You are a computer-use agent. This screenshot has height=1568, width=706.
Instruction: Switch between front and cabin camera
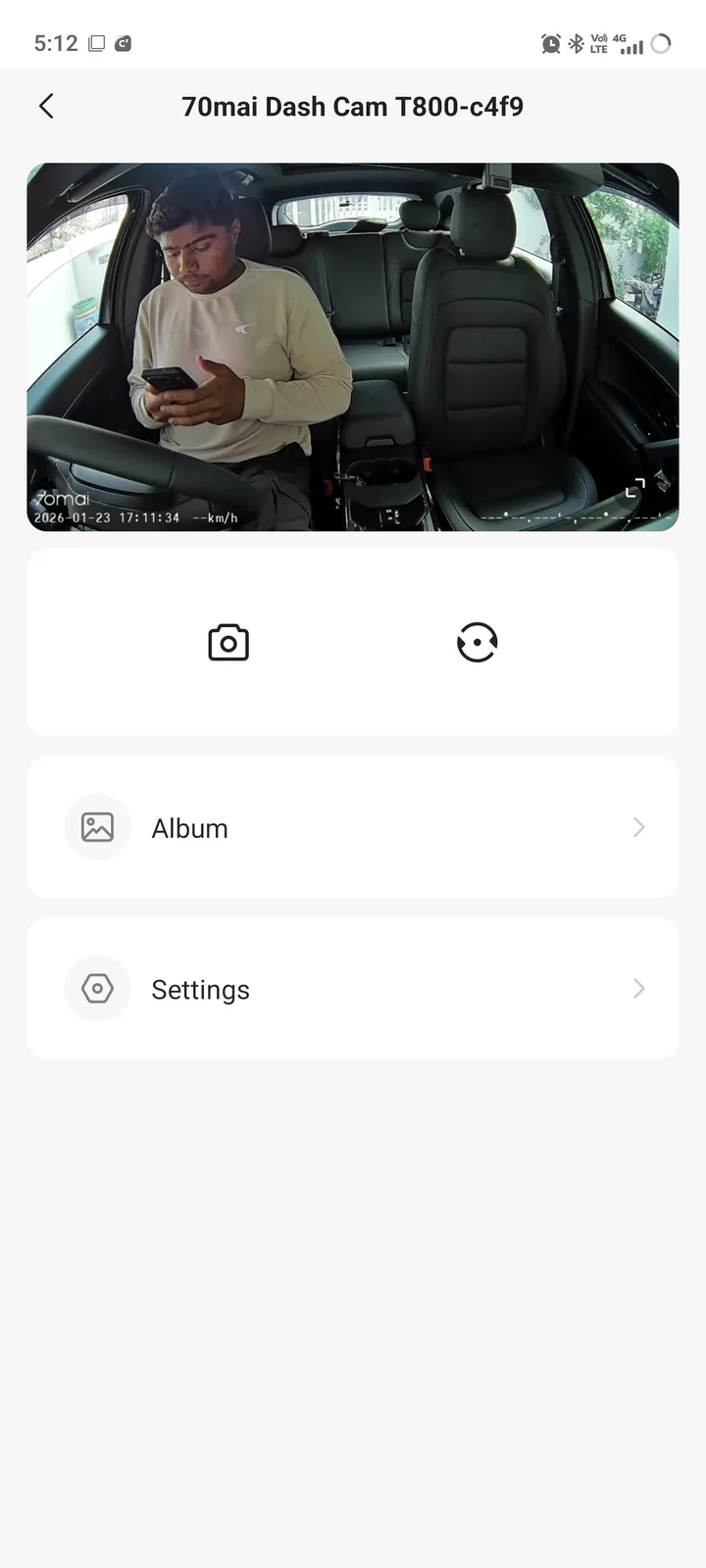[477, 643]
